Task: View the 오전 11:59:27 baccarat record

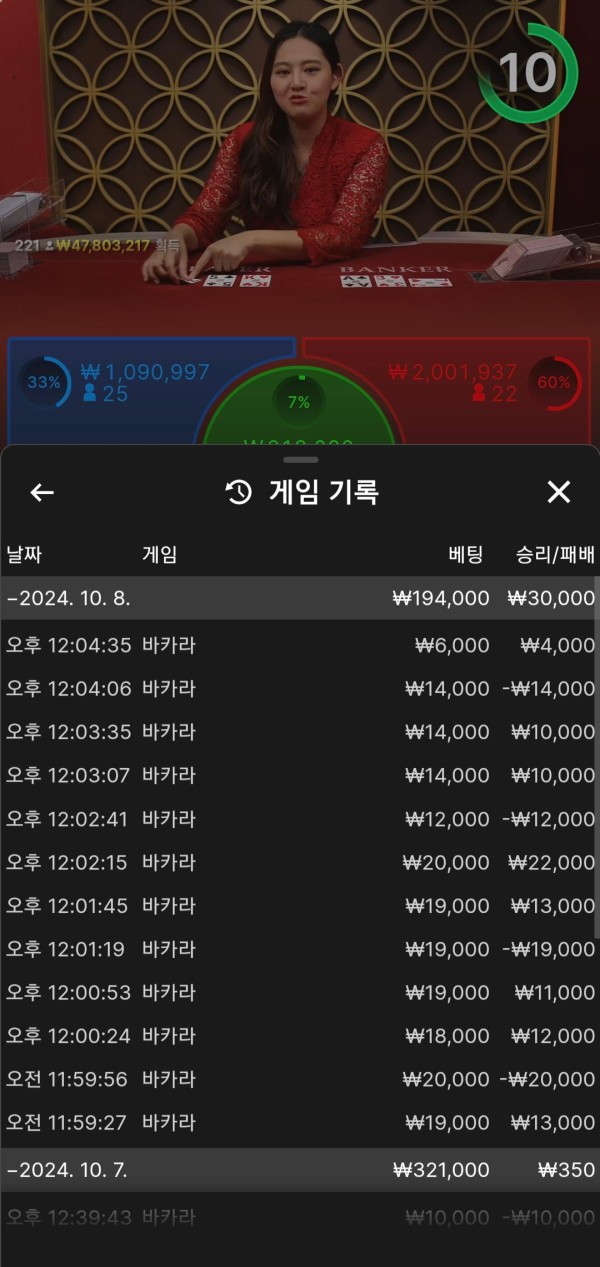Action: point(298,1123)
